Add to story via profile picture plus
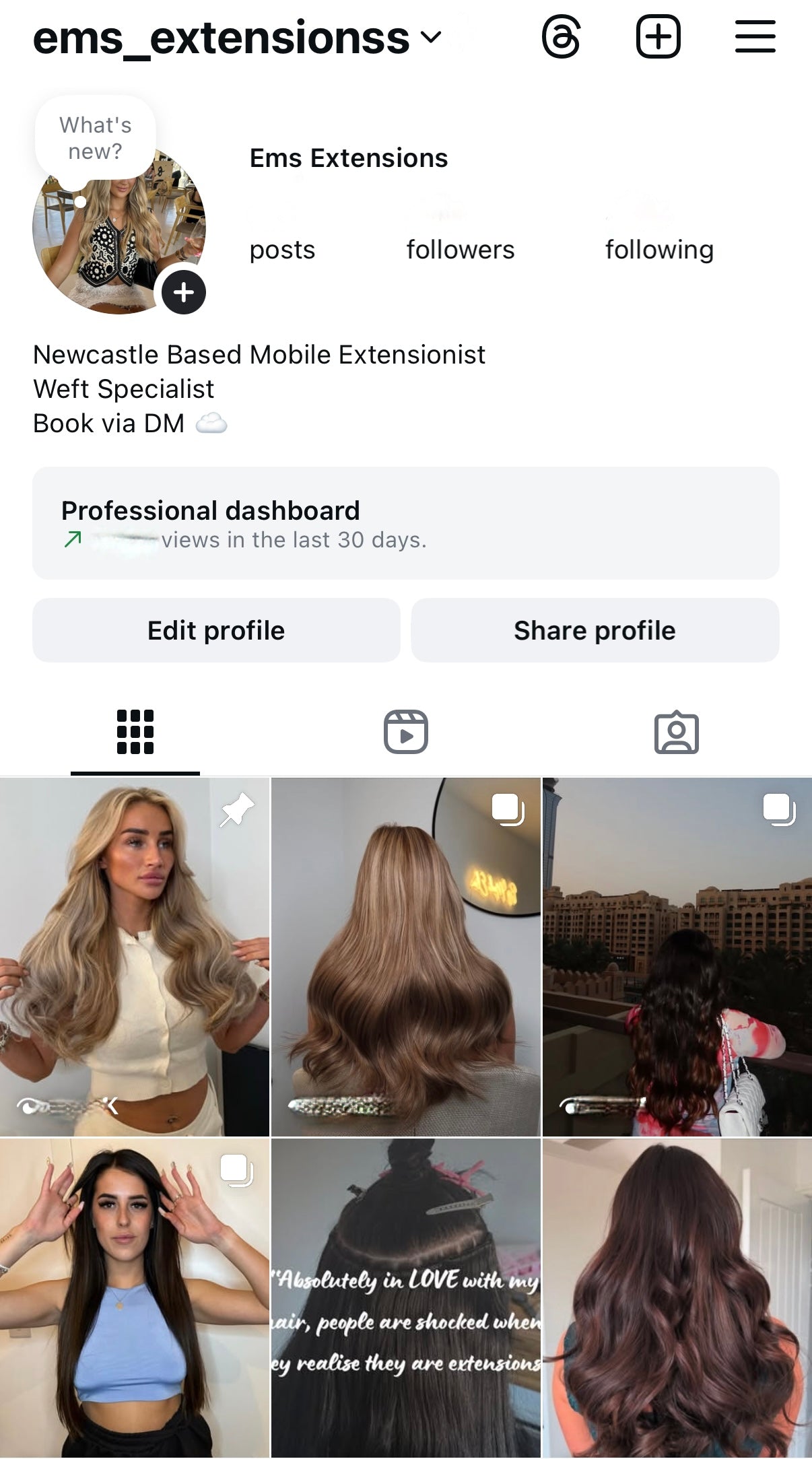 coord(183,293)
